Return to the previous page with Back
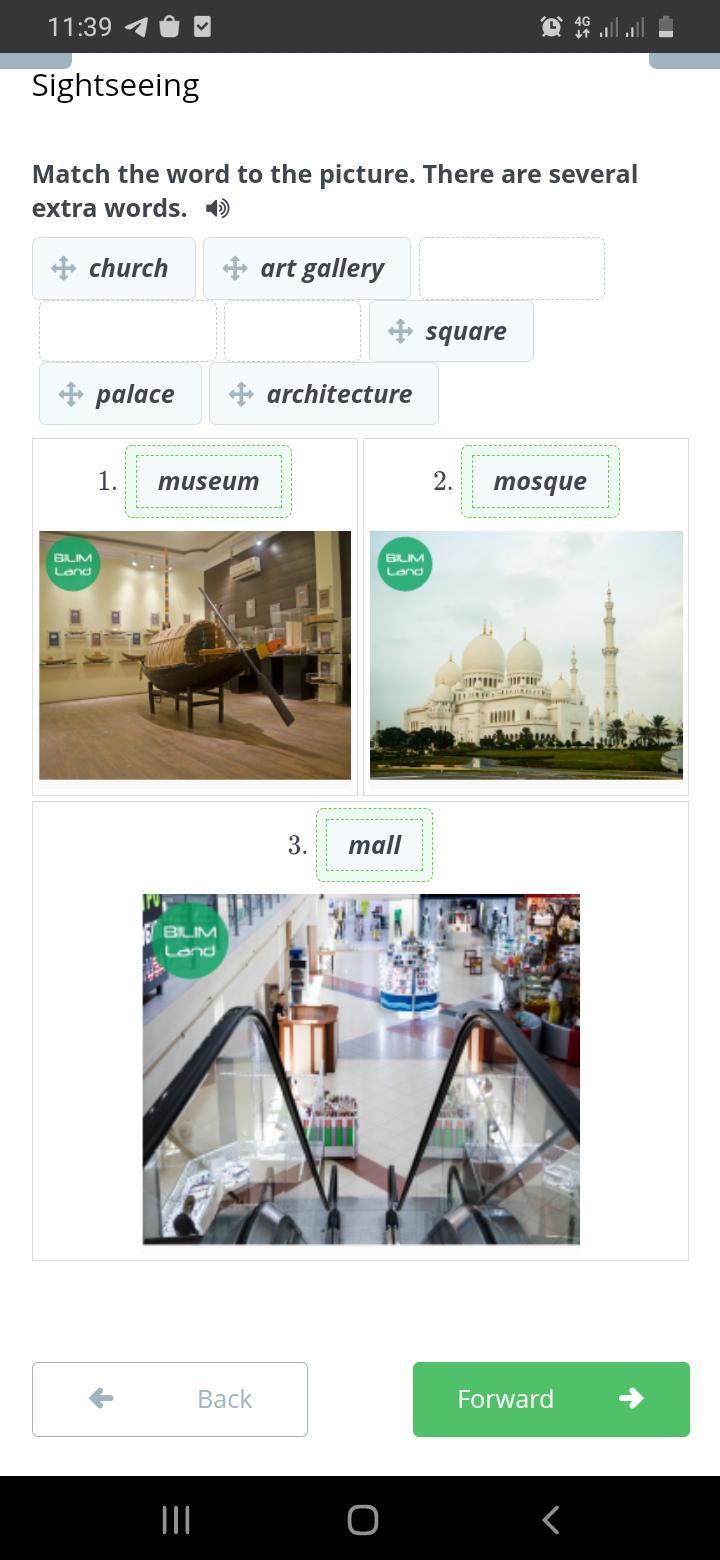Image resolution: width=720 pixels, height=1560 pixels. click(x=170, y=1399)
